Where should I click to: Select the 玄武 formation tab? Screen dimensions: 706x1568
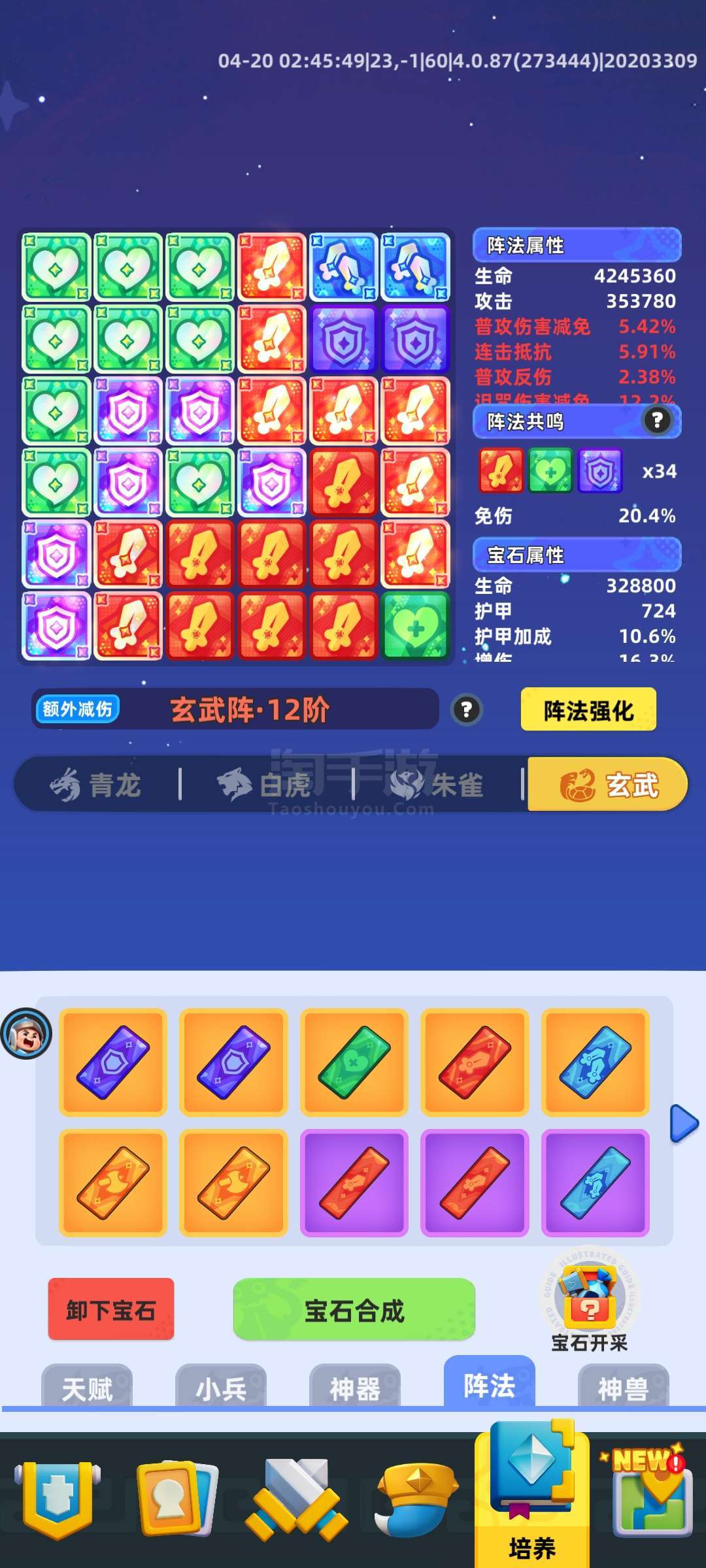point(608,784)
